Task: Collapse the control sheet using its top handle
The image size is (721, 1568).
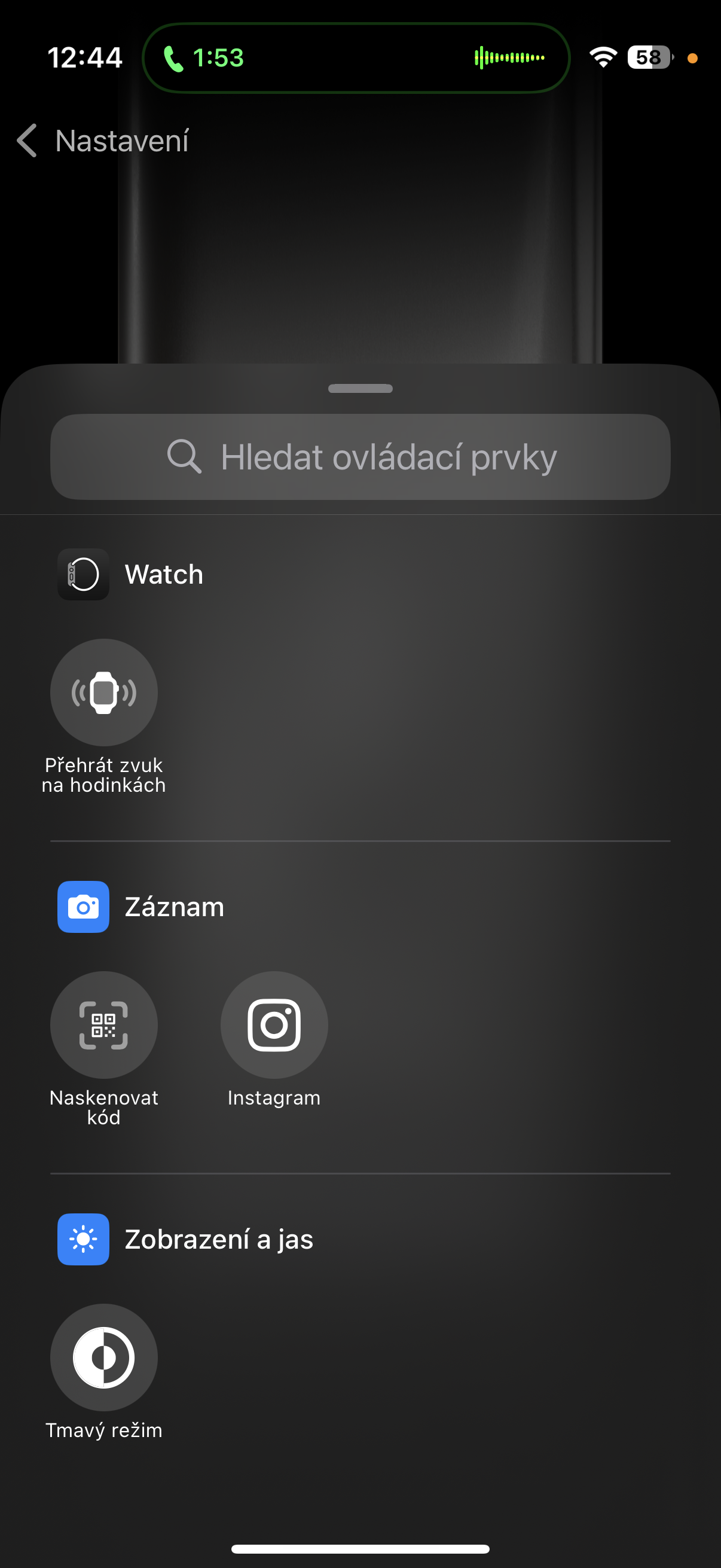Action: click(x=360, y=387)
